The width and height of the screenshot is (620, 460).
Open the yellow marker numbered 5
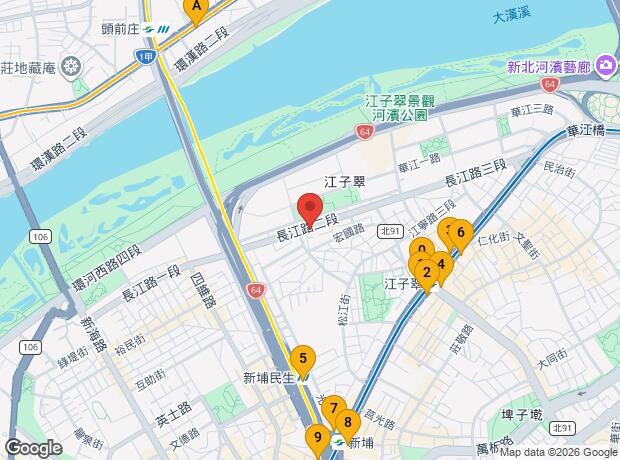[303, 359]
